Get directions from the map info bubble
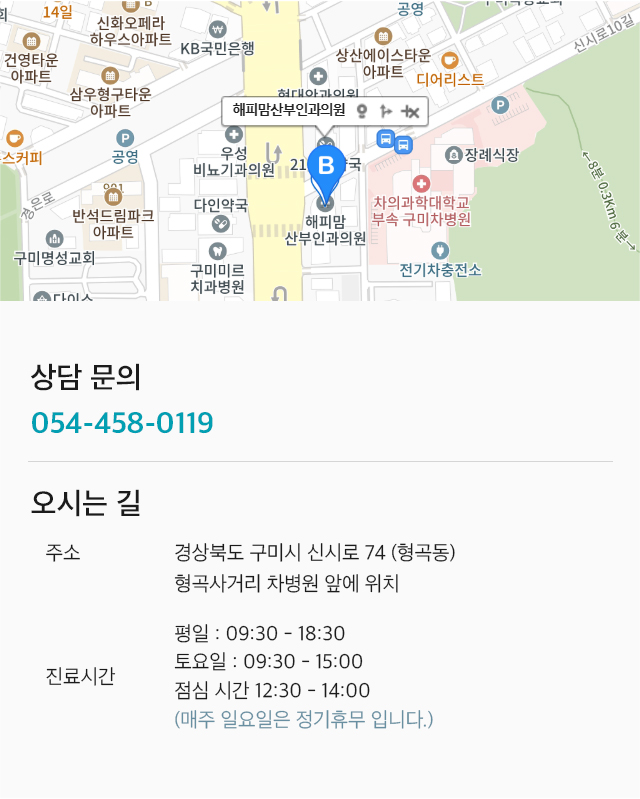The width and height of the screenshot is (640, 799). point(386,111)
